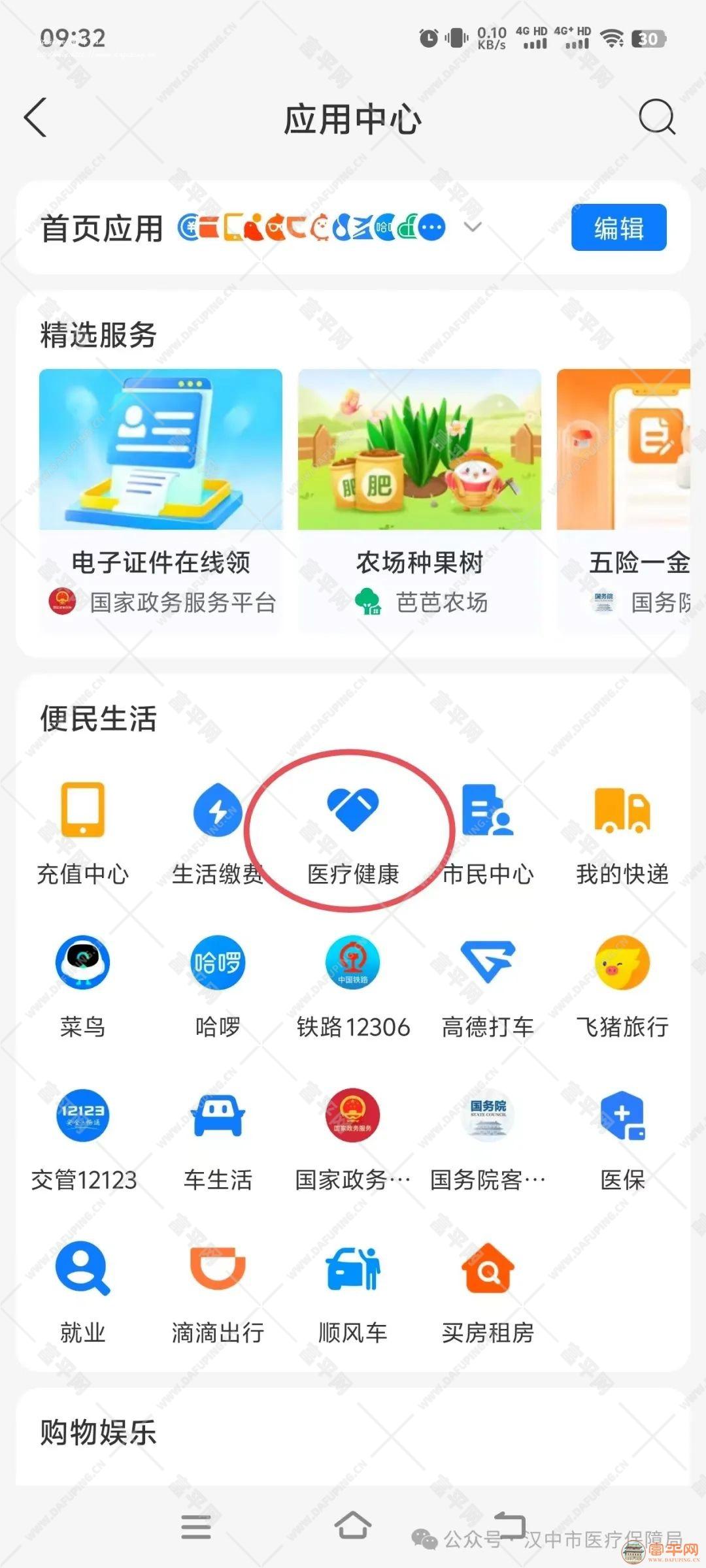Open 我的快递
Viewport: 706px width, 1568px height.
[x=622, y=831]
